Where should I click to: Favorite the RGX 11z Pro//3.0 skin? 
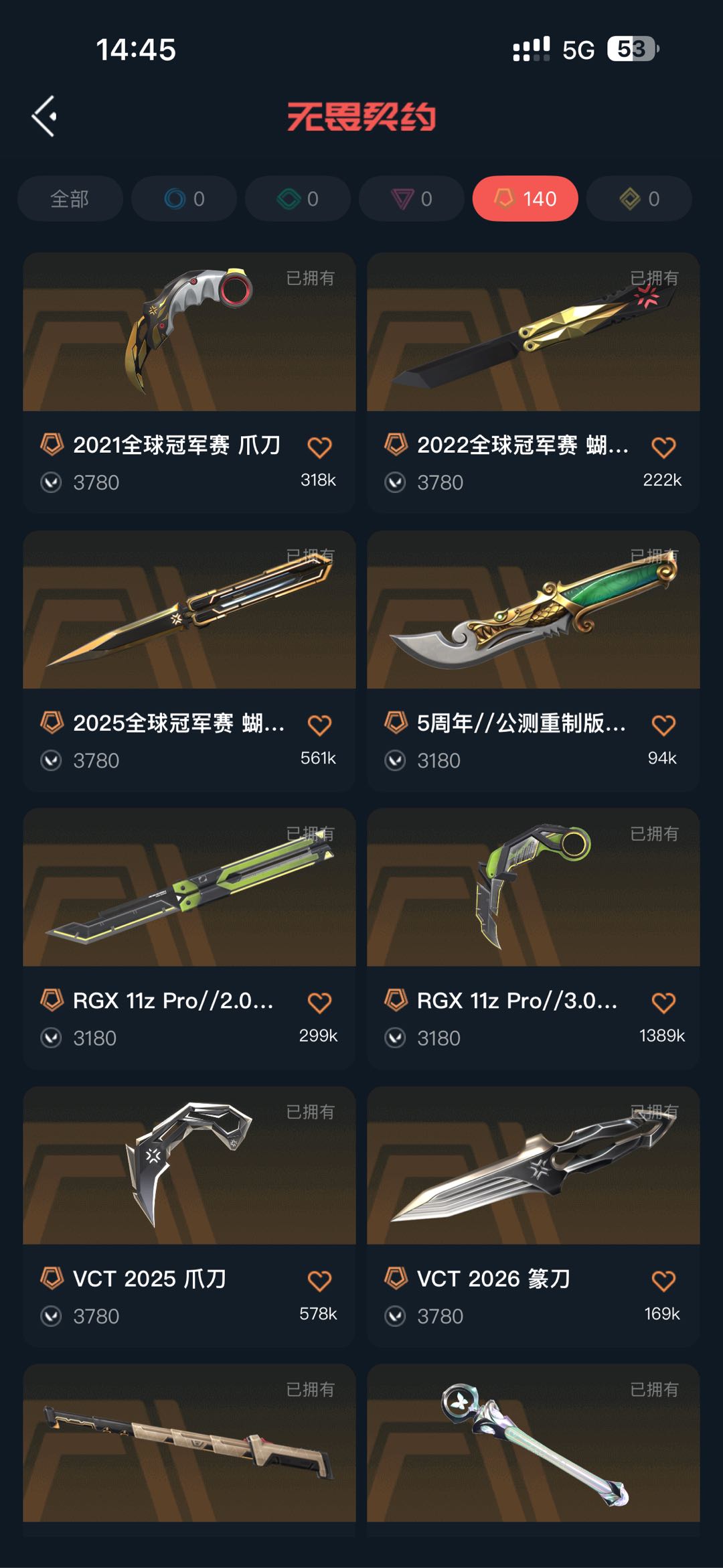(663, 1003)
